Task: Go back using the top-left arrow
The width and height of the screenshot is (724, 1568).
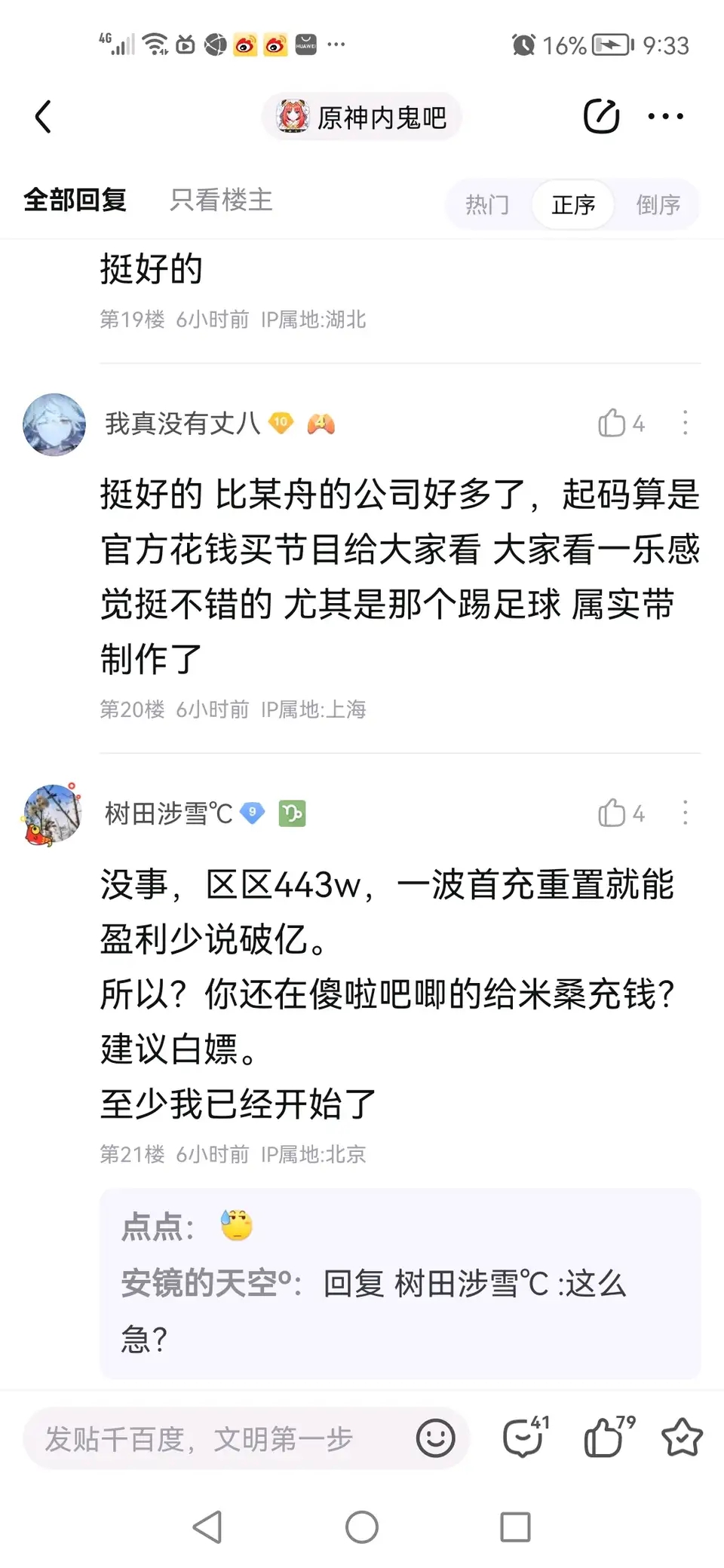Action: pos(44,117)
